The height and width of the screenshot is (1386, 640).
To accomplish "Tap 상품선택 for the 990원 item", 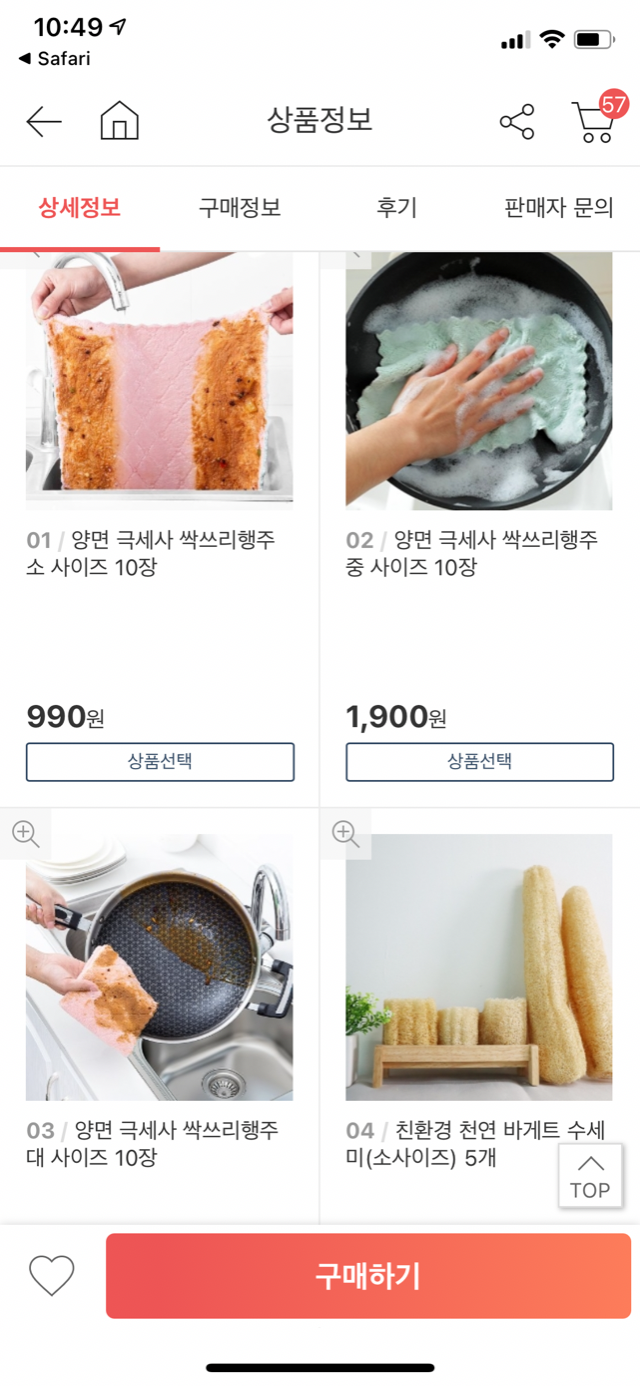I will 160,761.
